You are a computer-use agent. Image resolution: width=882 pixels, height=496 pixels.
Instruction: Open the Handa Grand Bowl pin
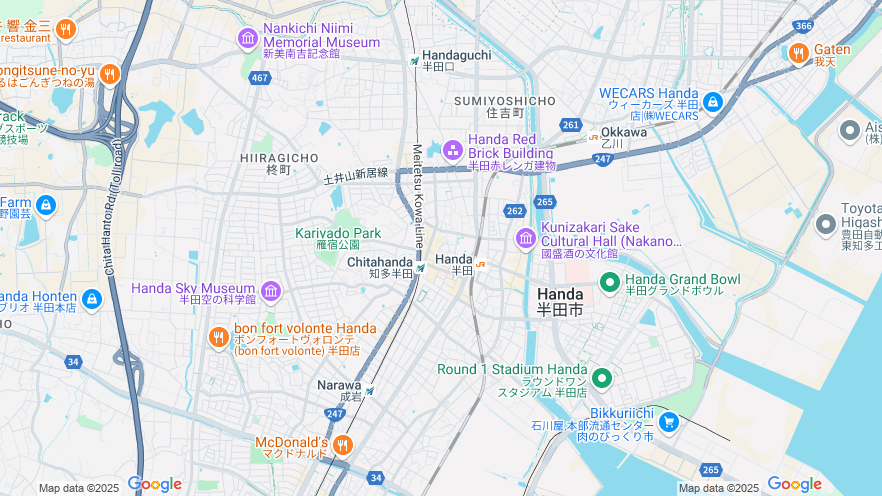point(611,283)
